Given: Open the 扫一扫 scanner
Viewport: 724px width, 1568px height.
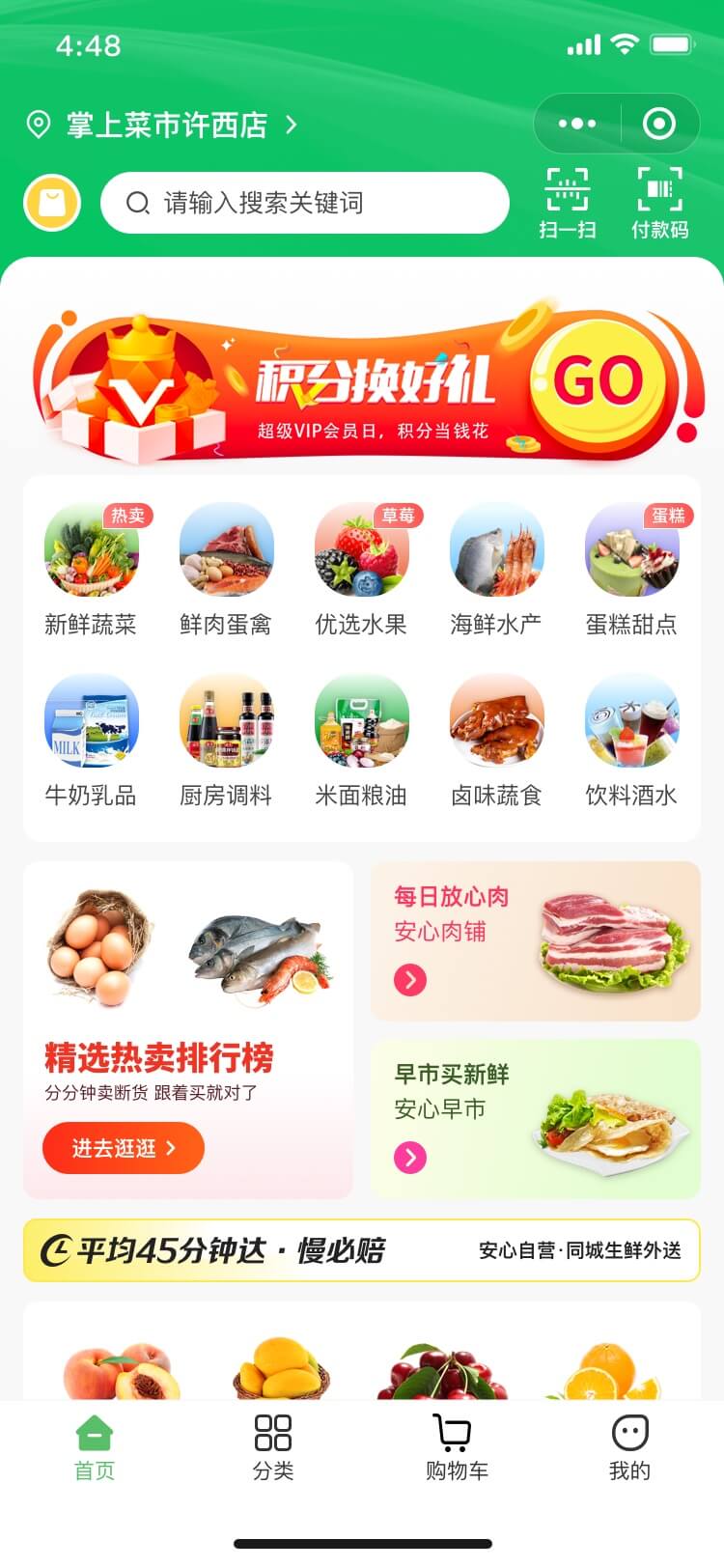Looking at the screenshot, I should point(568,203).
